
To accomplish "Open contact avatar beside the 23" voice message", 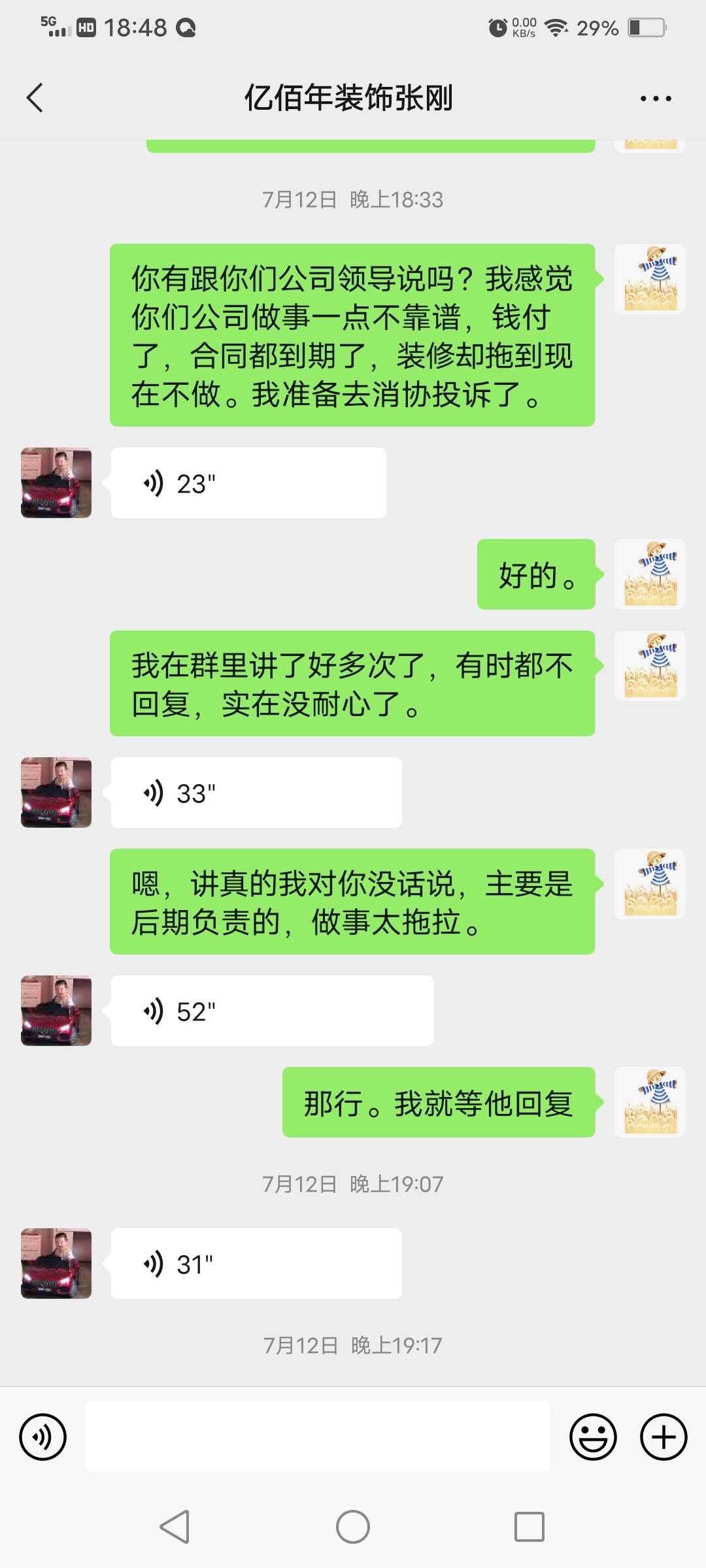I will point(56,483).
